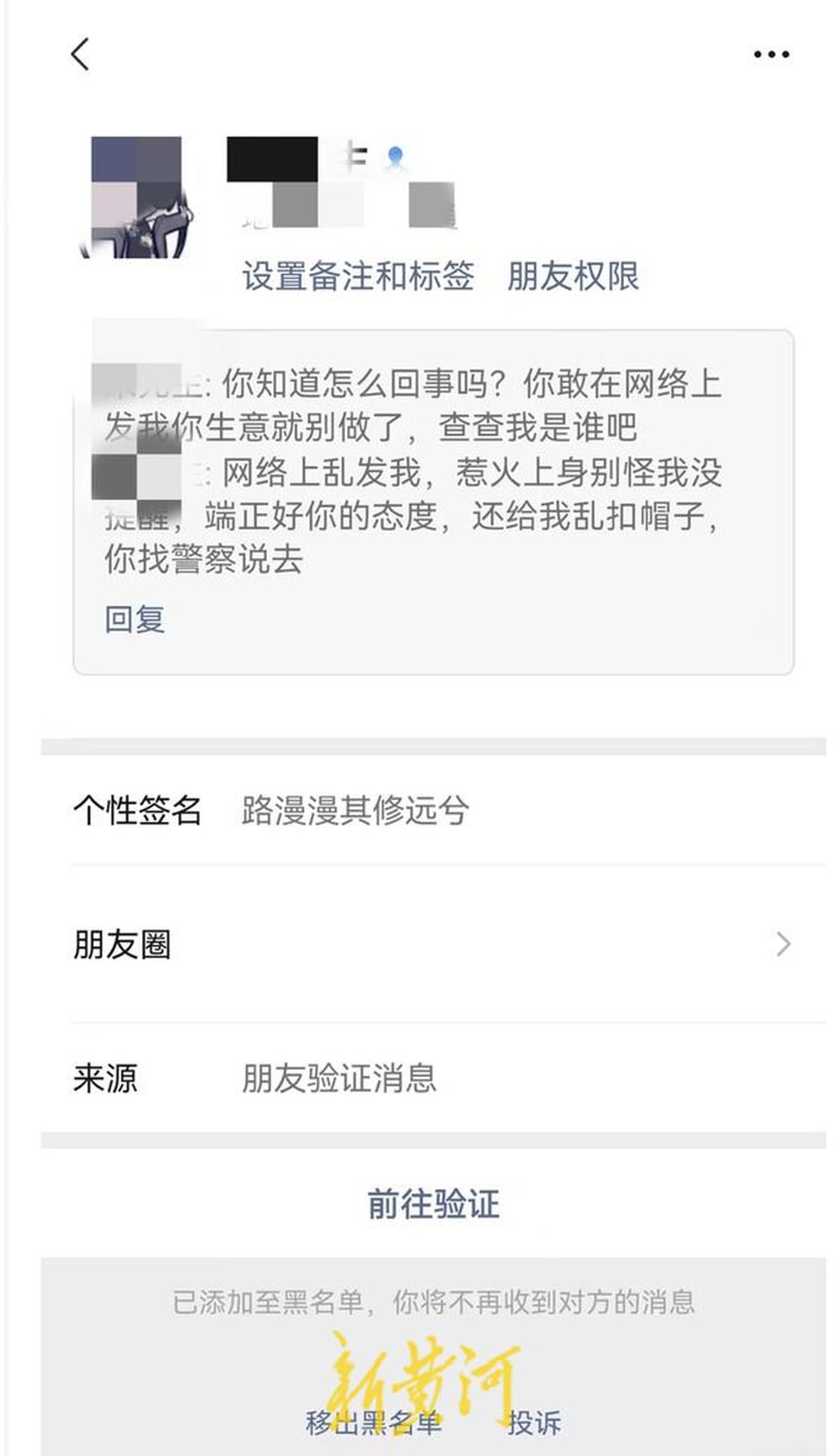Open the three-dot overflow menu
840x1456 pixels.
(x=771, y=55)
